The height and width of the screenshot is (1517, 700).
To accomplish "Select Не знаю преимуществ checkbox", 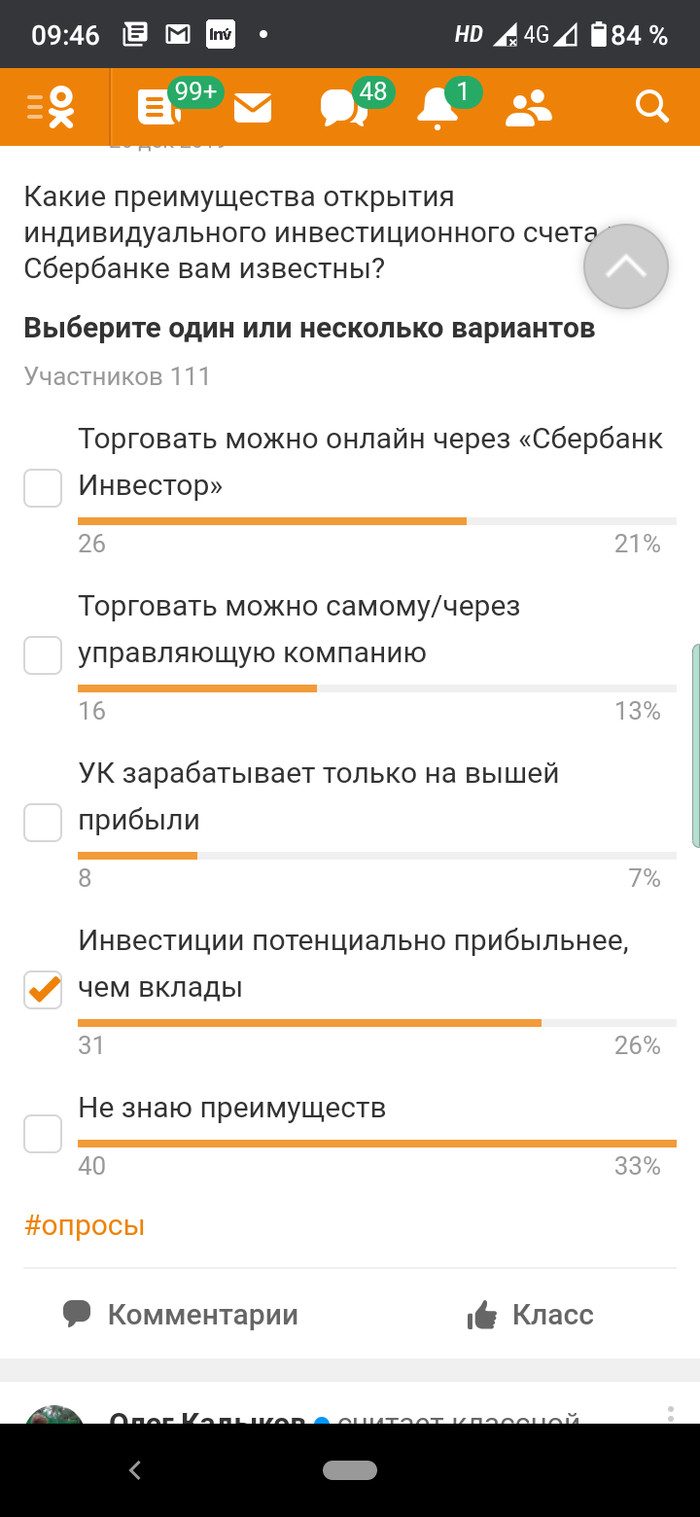I will pyautogui.click(x=43, y=1134).
